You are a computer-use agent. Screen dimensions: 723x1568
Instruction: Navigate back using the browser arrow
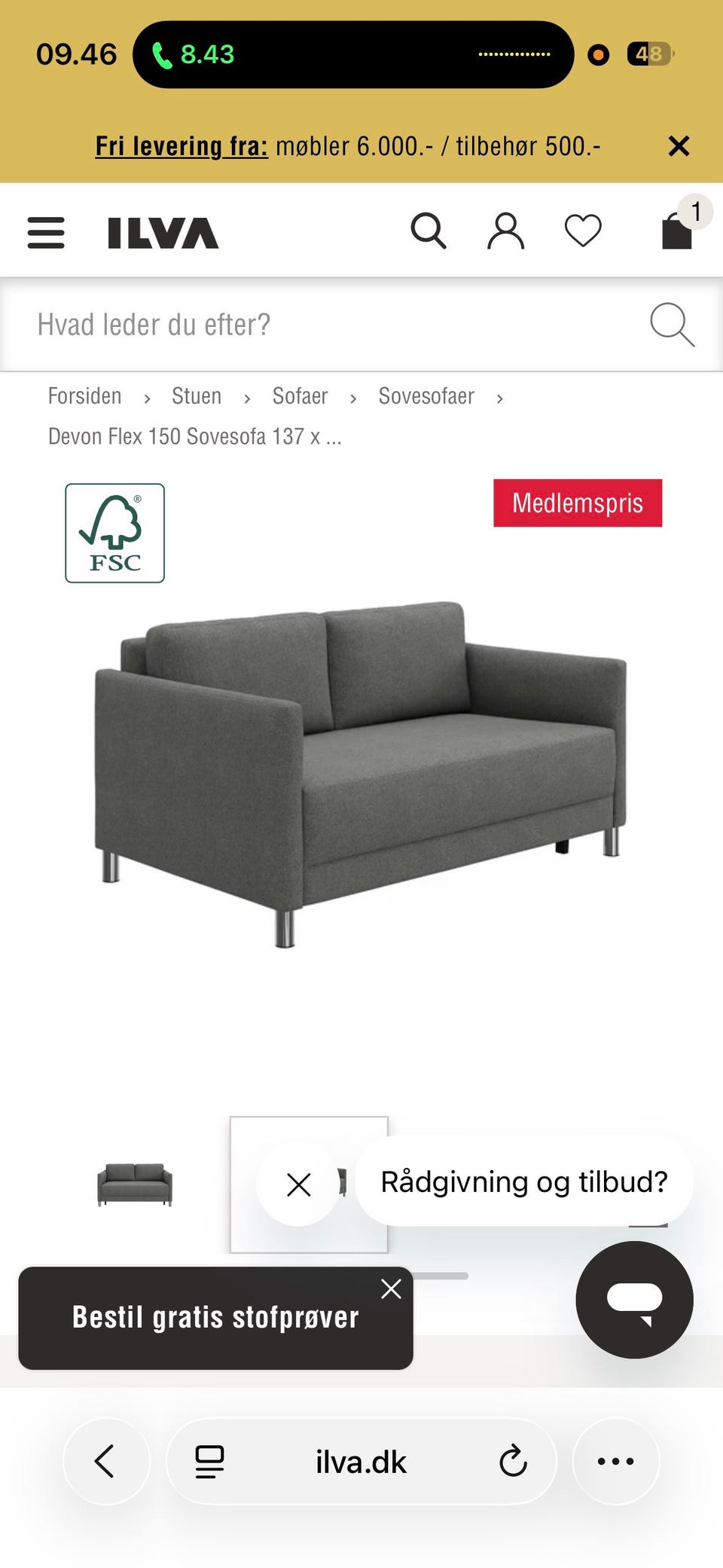pos(107,1461)
